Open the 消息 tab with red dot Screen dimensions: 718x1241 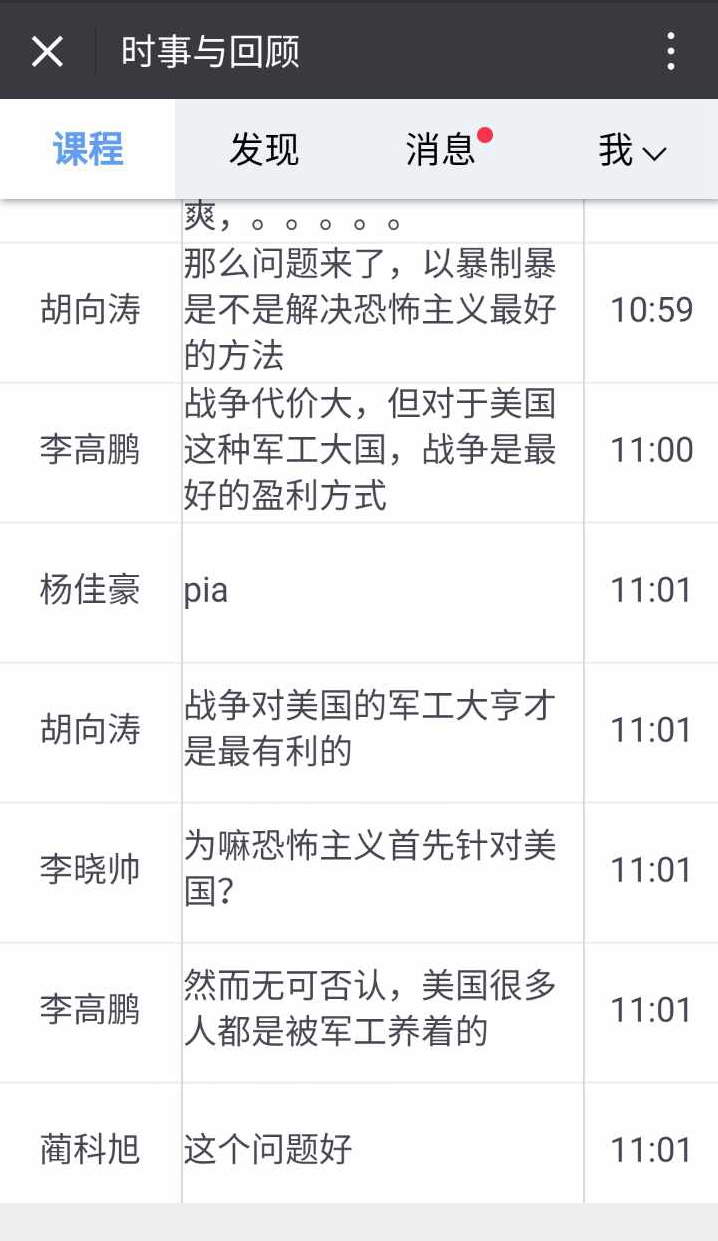click(x=441, y=150)
